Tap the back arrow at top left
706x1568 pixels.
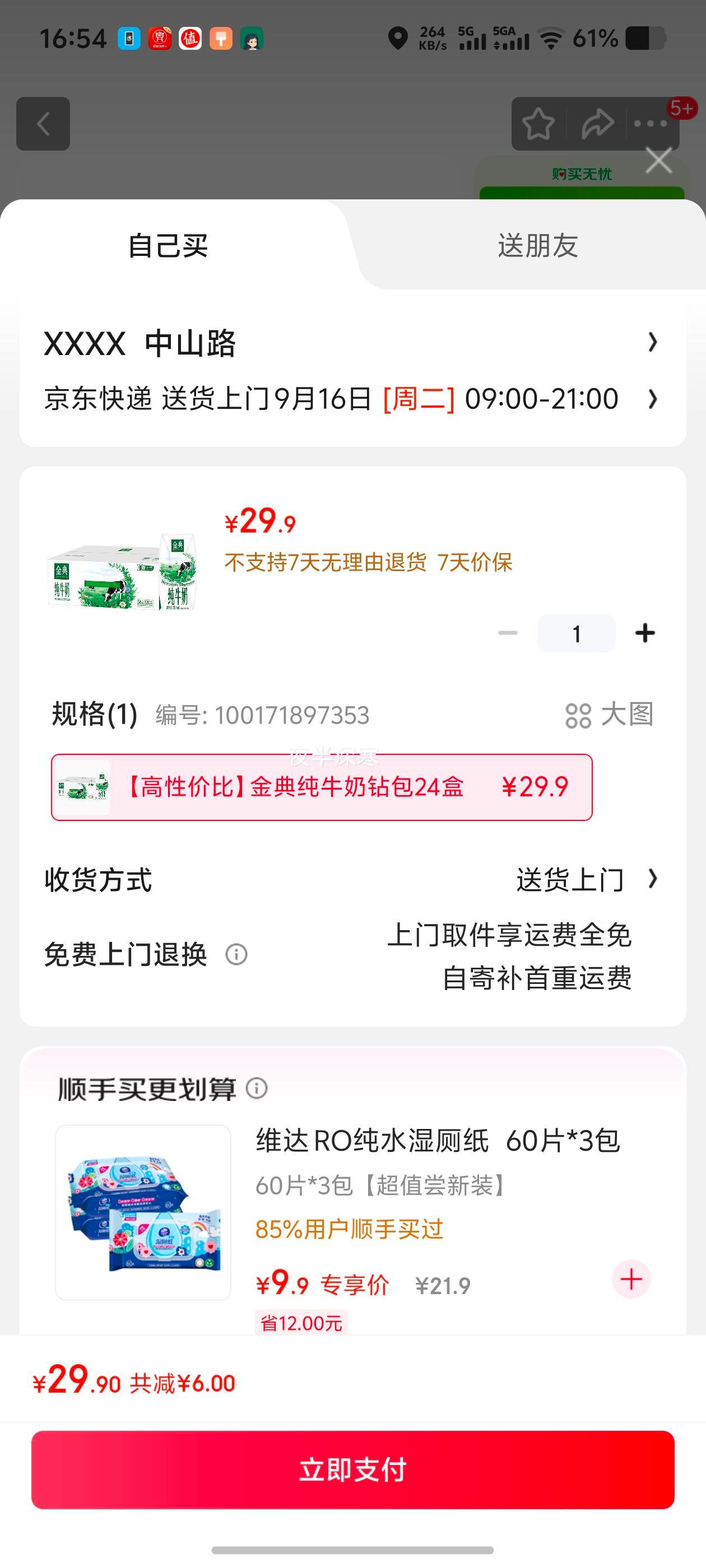click(43, 124)
